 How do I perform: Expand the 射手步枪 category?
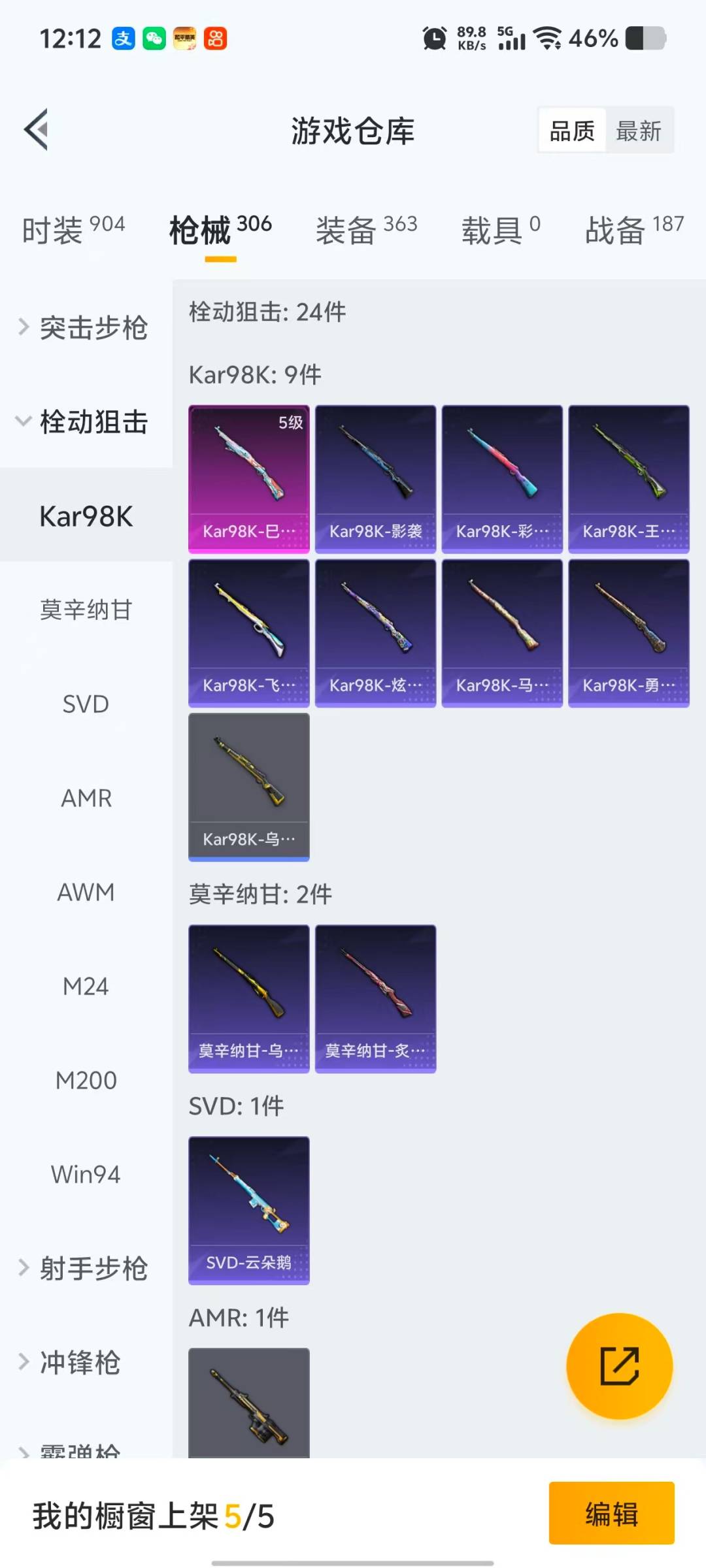85,1268
